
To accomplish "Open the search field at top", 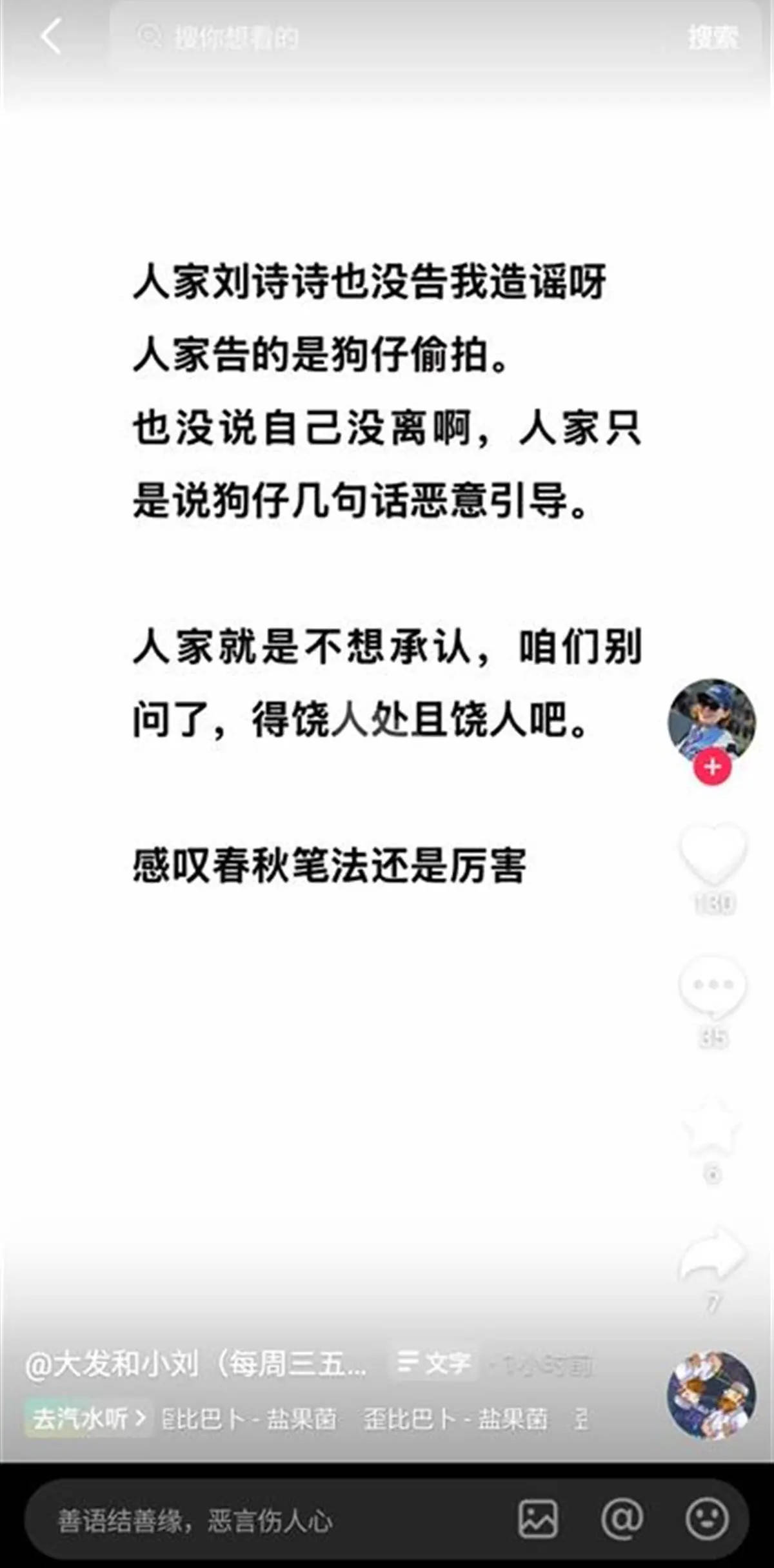I will click(x=387, y=37).
